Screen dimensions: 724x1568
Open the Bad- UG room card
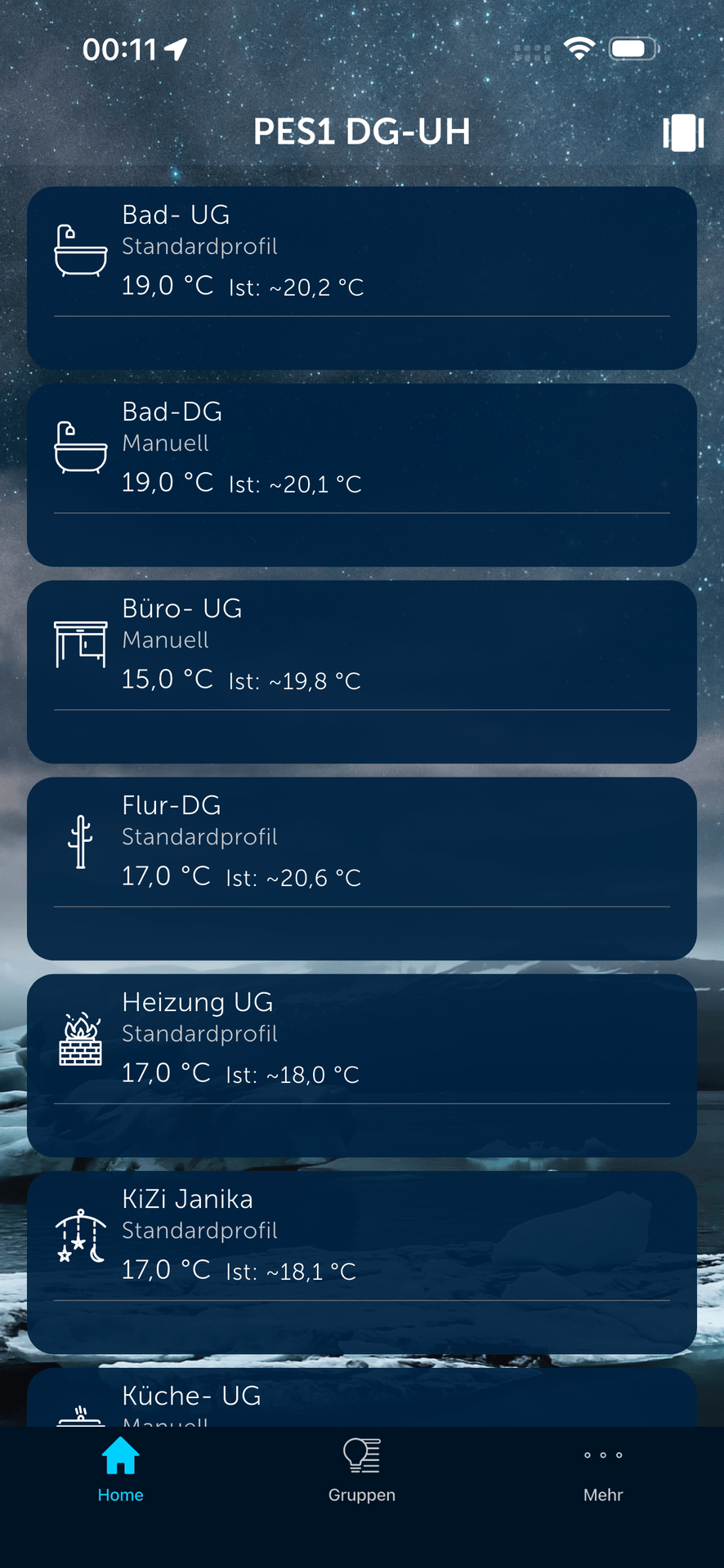click(x=361, y=278)
